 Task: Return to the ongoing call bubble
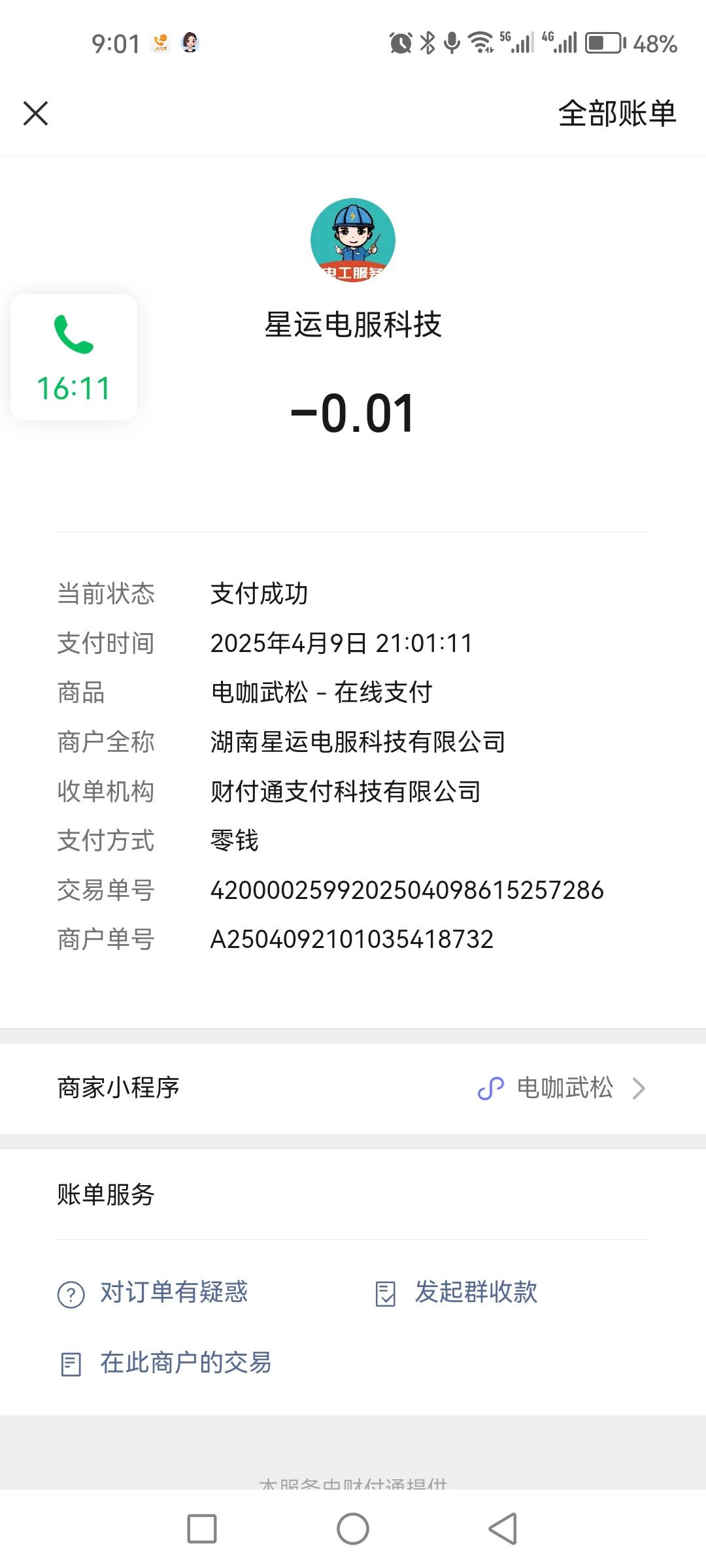[74, 357]
